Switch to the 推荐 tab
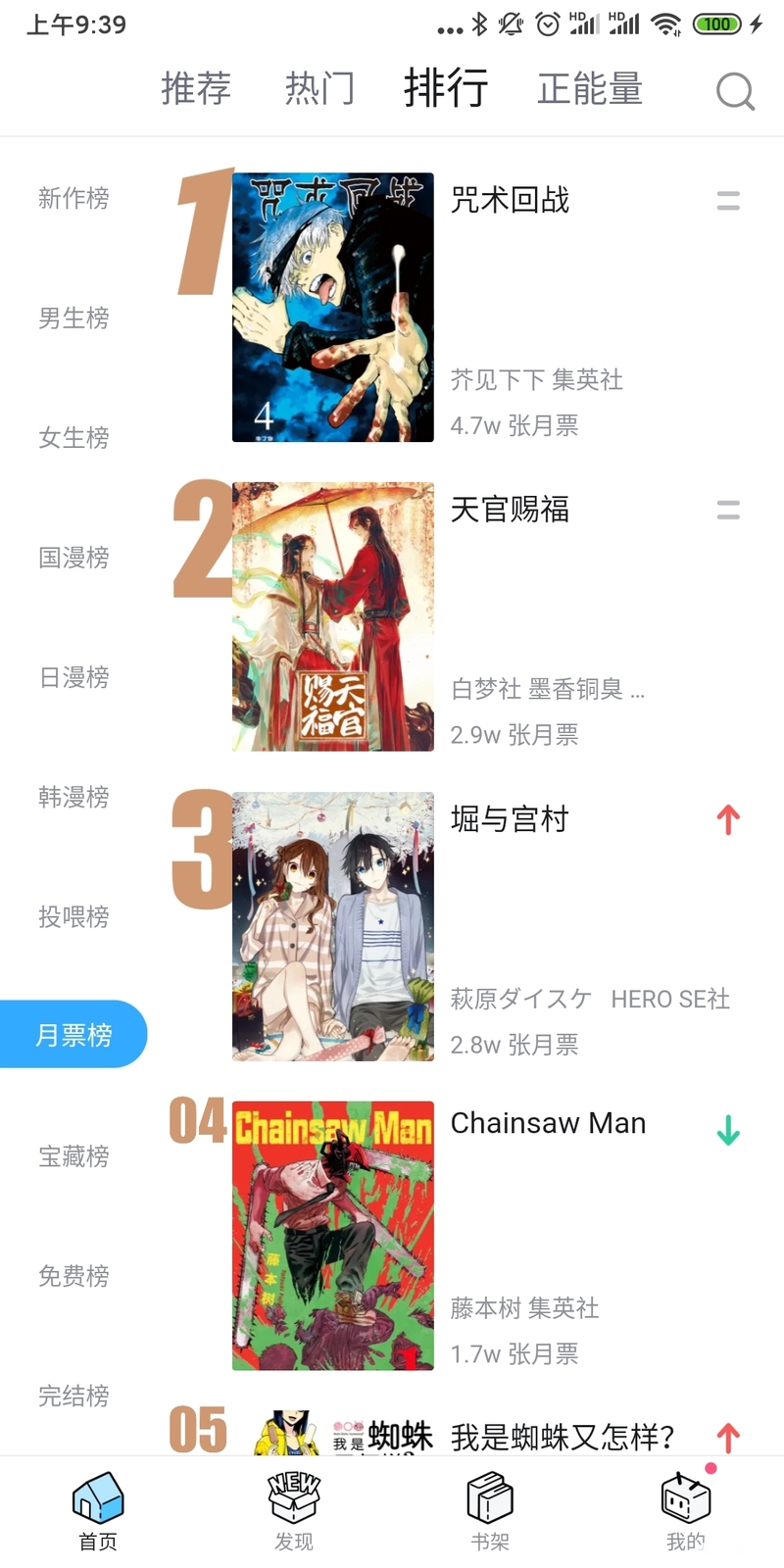784x1568 pixels. [196, 88]
